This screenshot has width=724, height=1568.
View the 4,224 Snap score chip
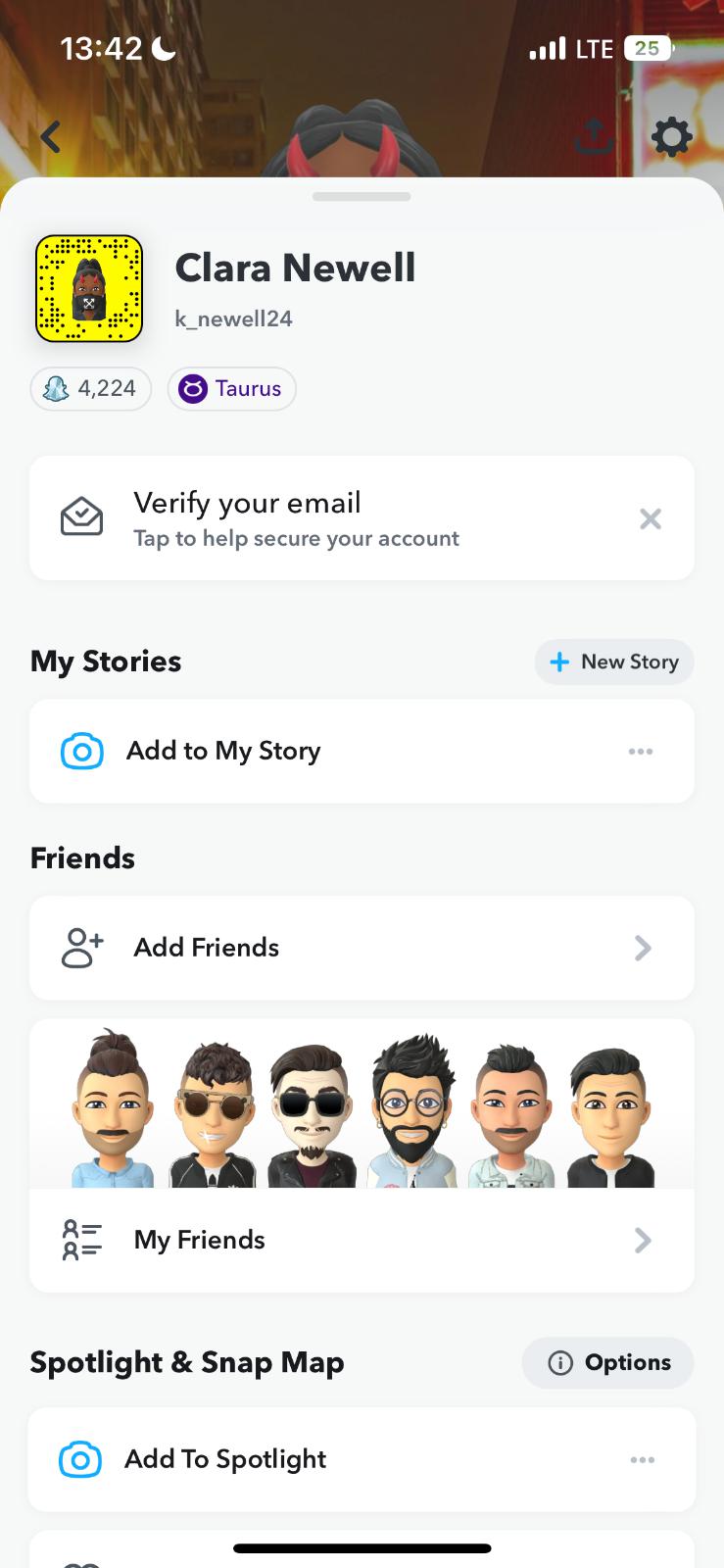click(x=91, y=389)
